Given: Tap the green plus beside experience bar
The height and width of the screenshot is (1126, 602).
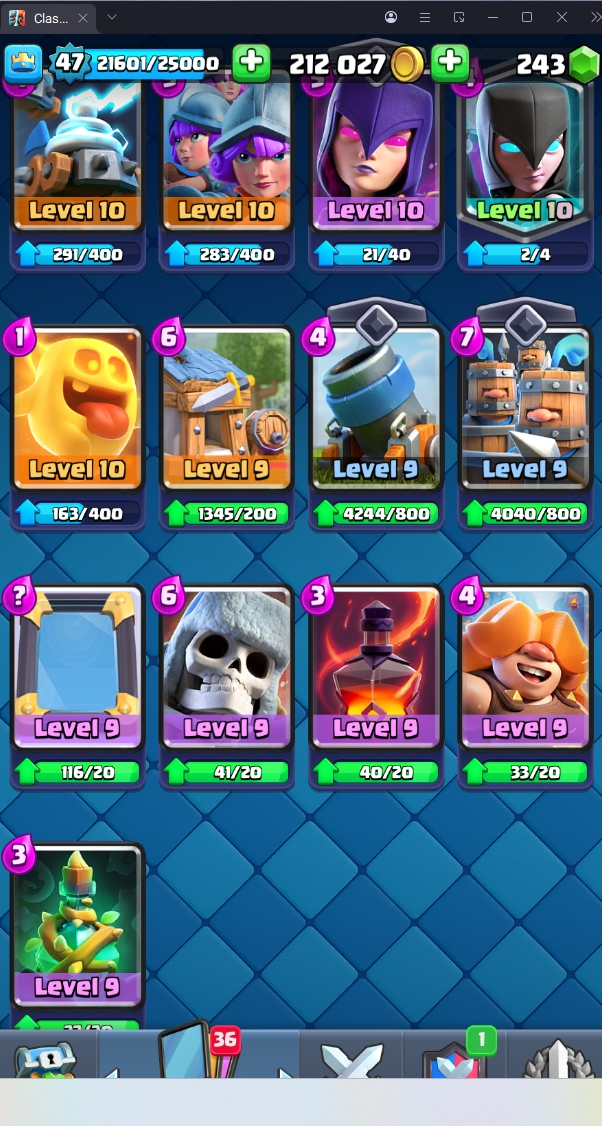Looking at the screenshot, I should pyautogui.click(x=251, y=63).
